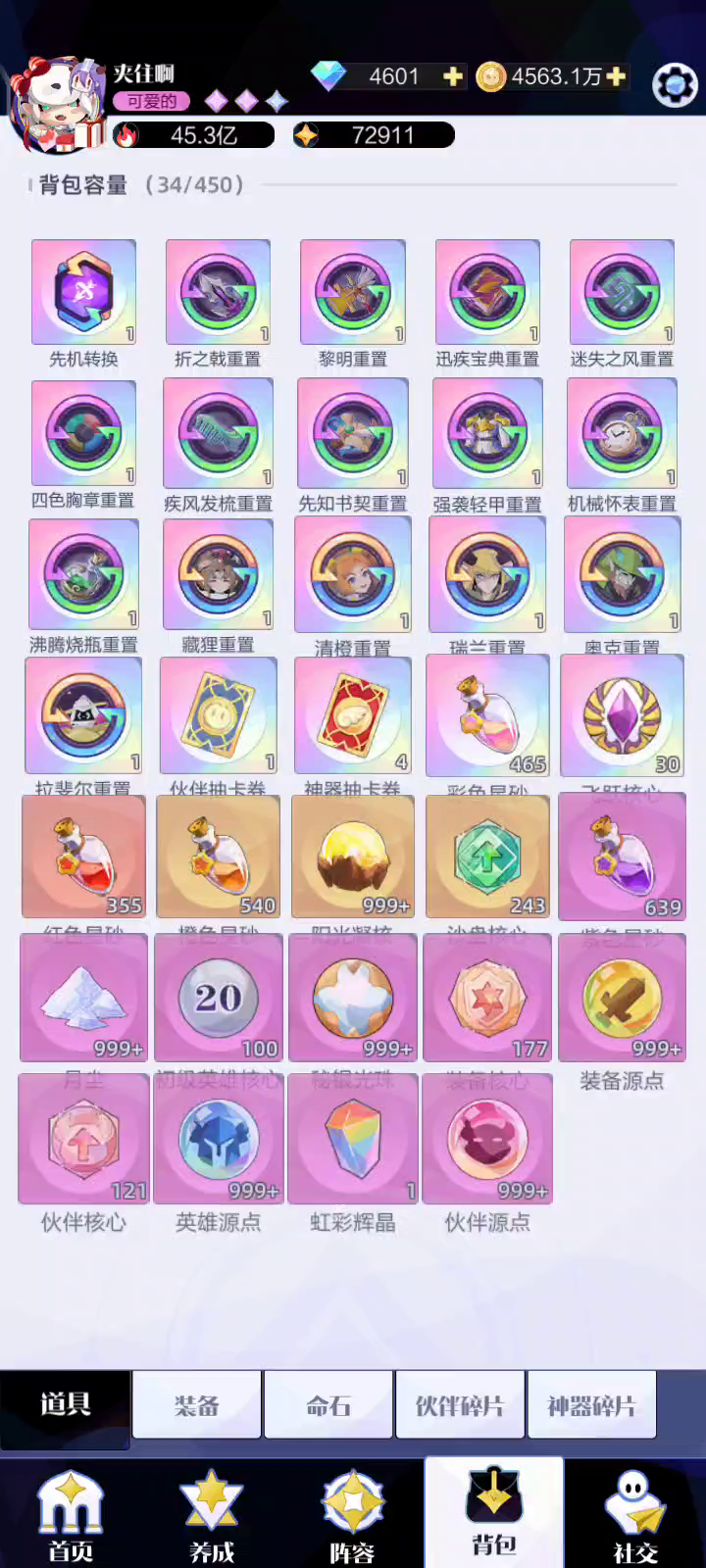706x1568 pixels.
Task: Open 阵容 in bottom navigation
Action: 353,1514
